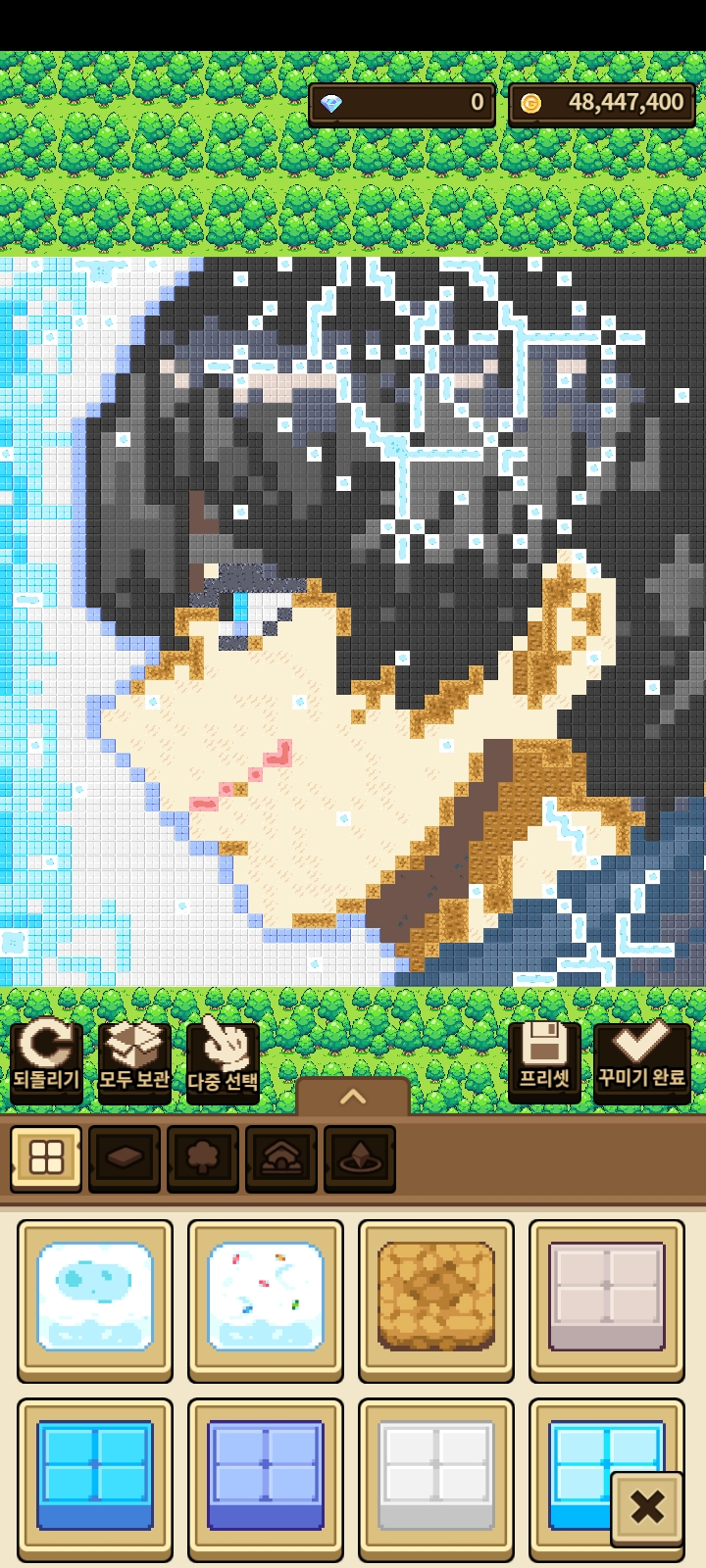Tap 모두 보관 to store all

point(134,1060)
